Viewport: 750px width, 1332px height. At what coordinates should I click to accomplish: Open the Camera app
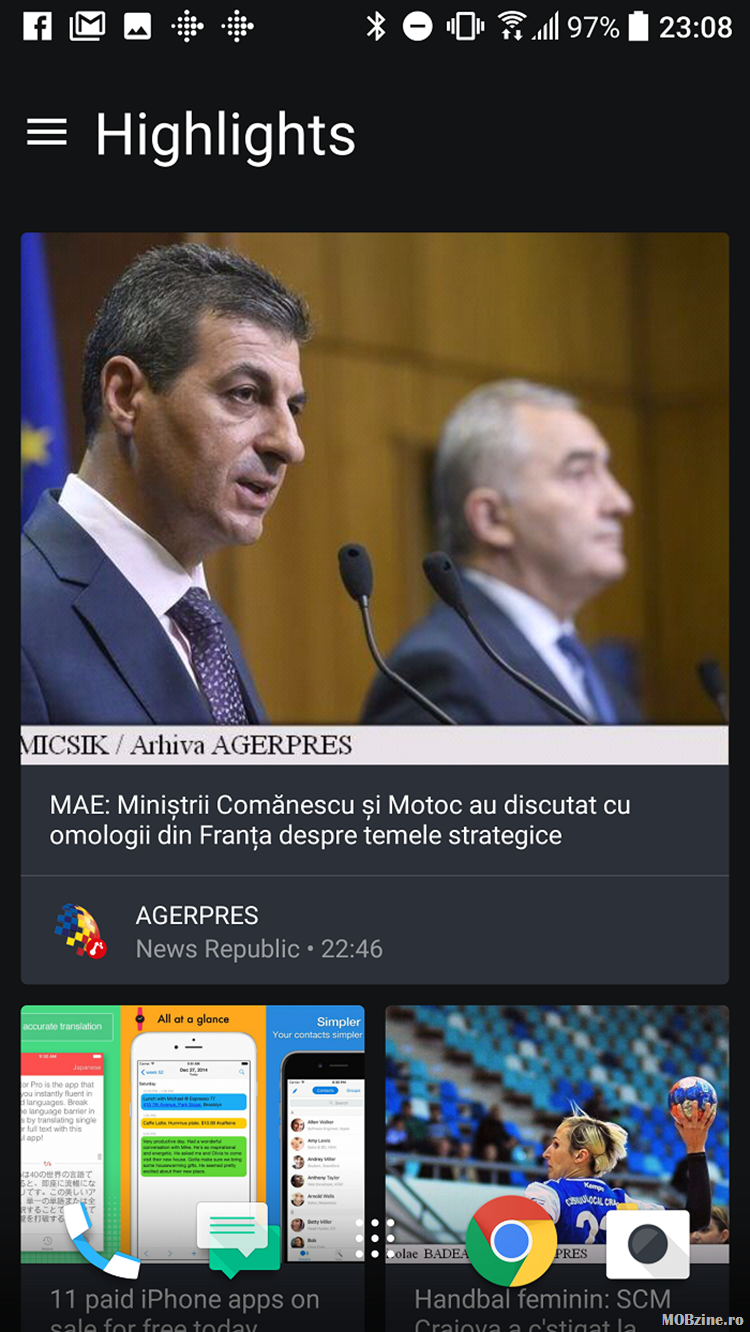648,1243
